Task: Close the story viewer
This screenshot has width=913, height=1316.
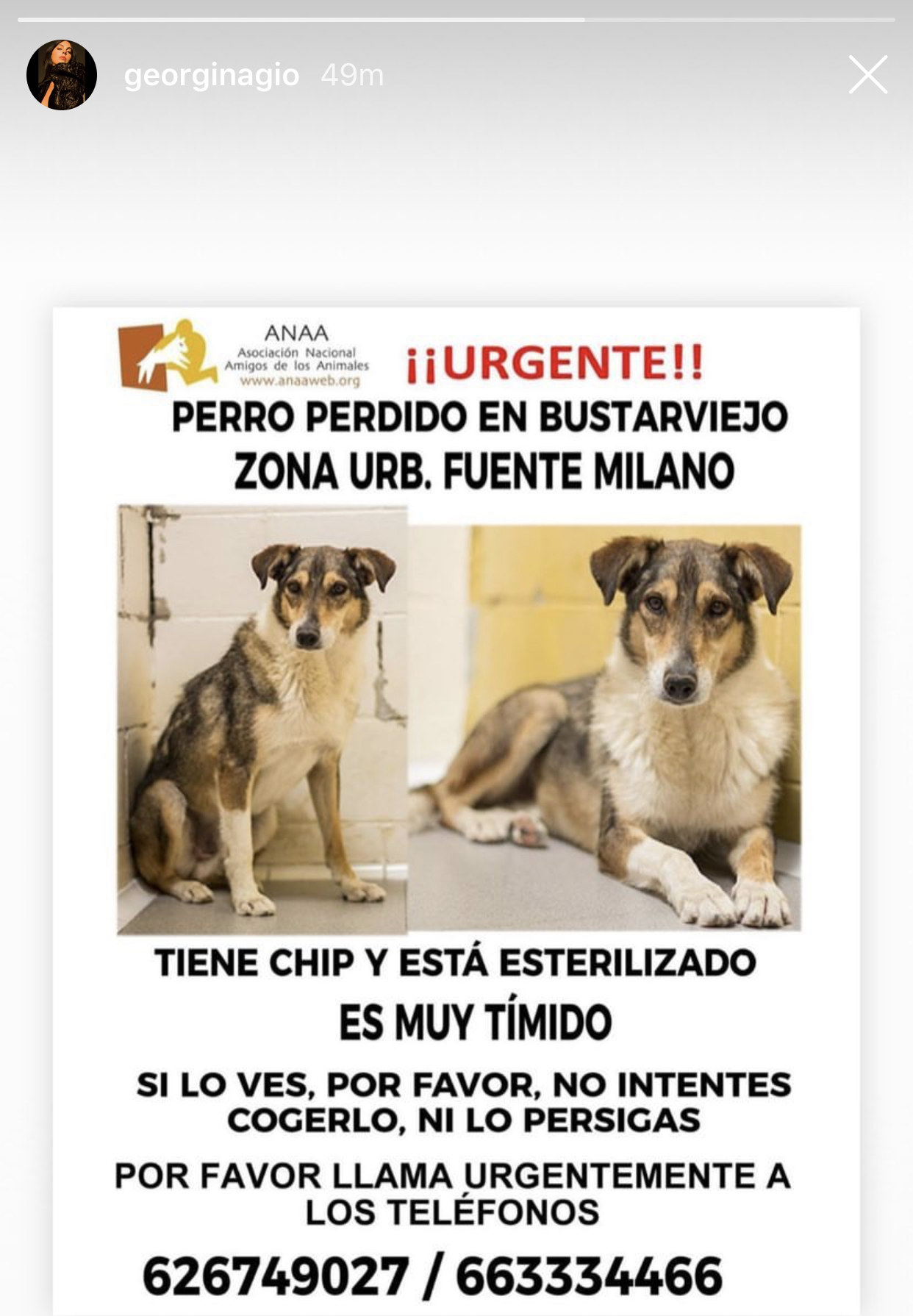Action: click(x=867, y=75)
